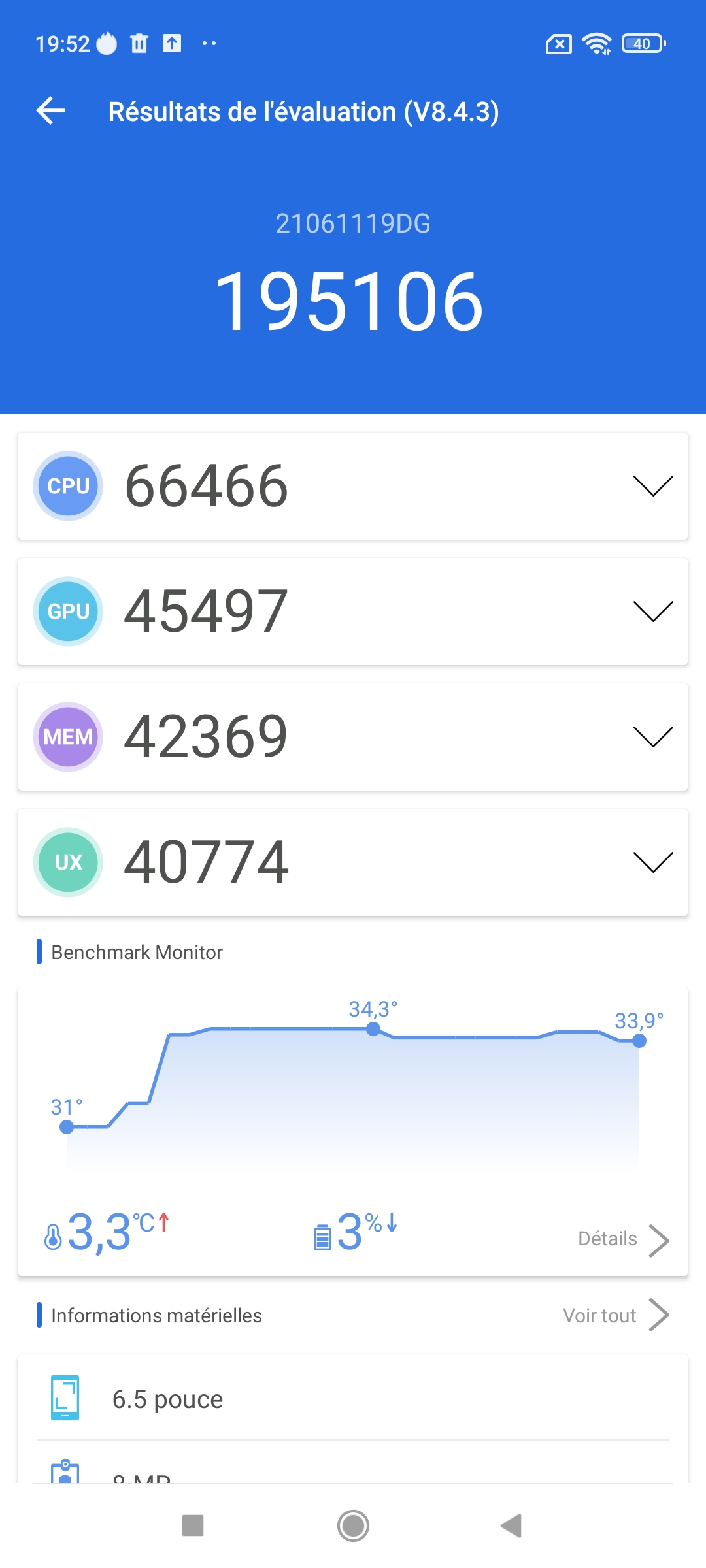
Task: Expand the CPU score details
Action: pyautogui.click(x=652, y=486)
